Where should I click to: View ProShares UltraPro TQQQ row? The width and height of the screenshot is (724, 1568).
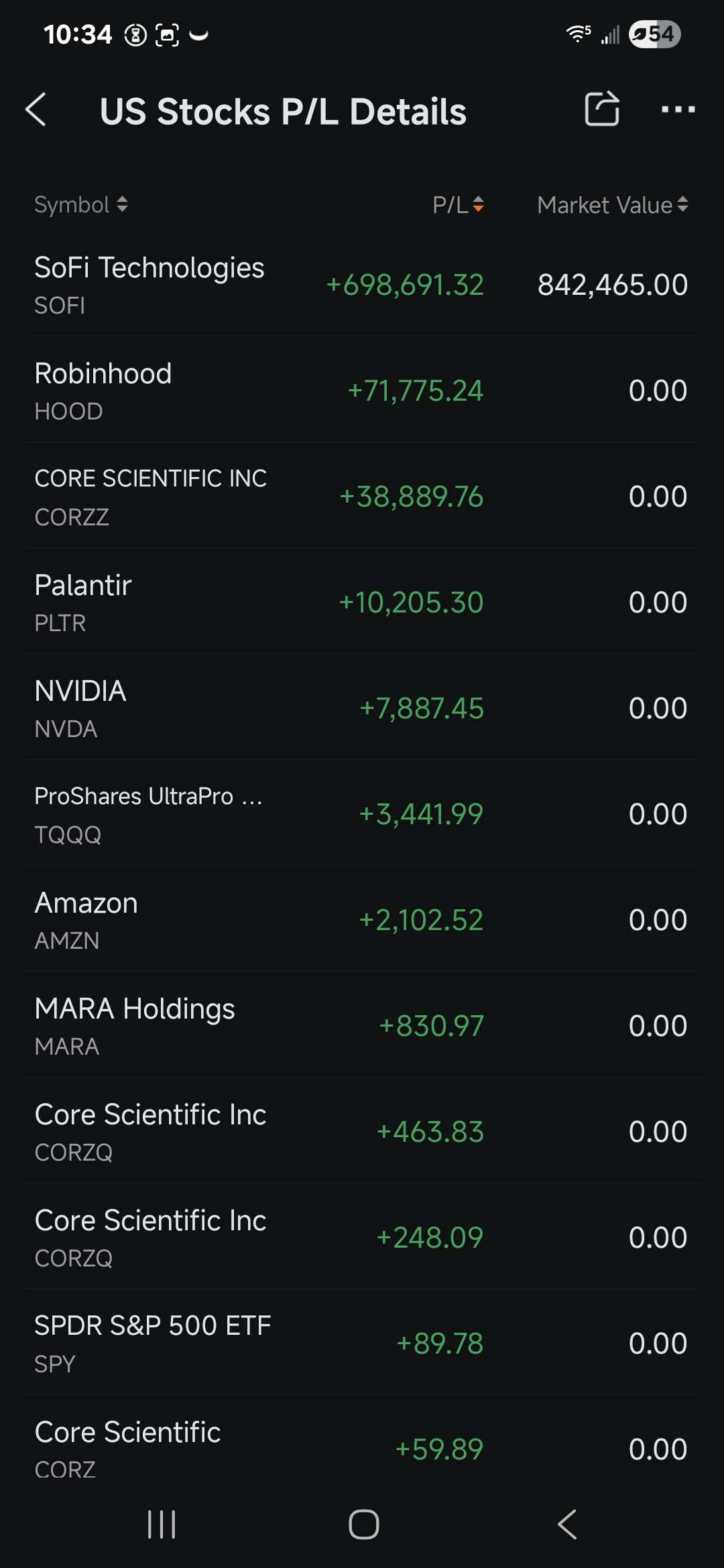(x=362, y=814)
